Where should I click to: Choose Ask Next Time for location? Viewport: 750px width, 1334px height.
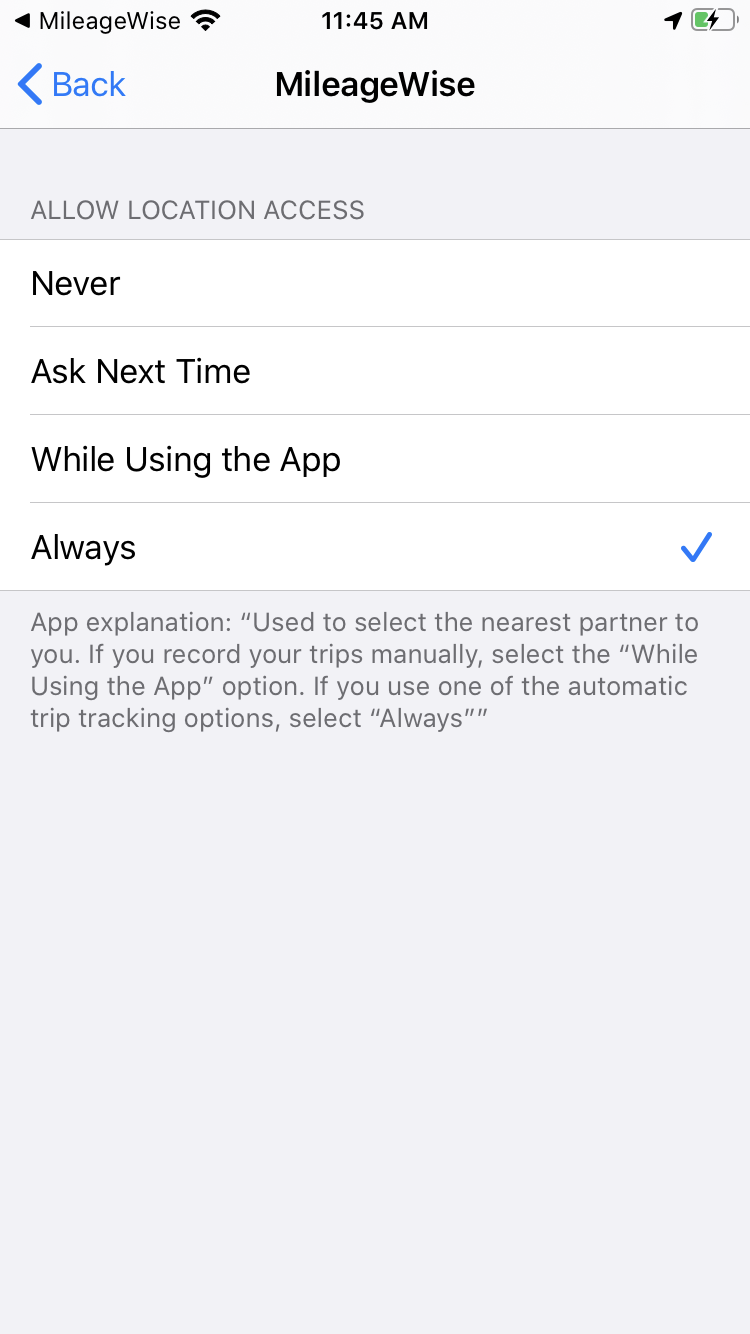coord(375,371)
